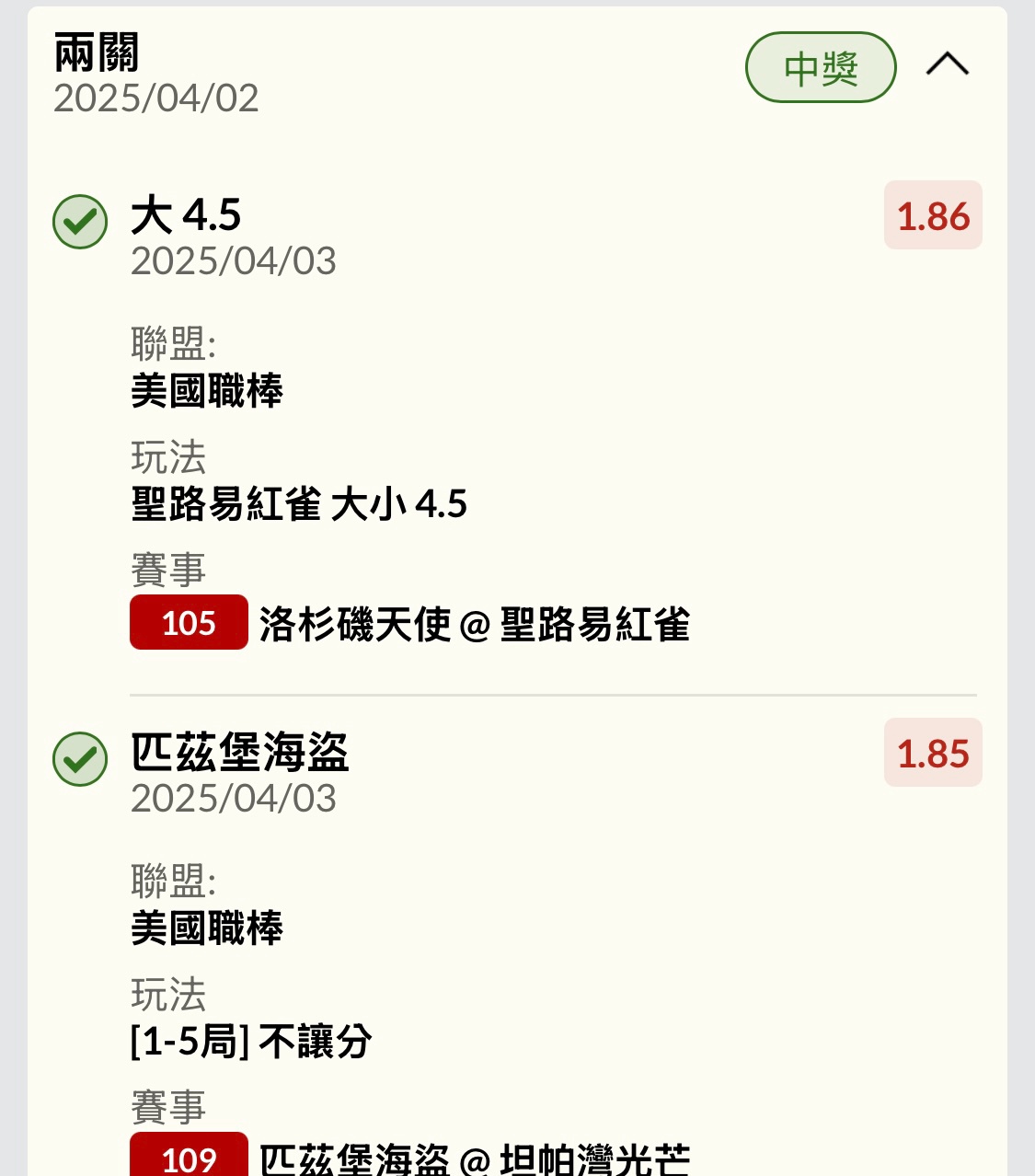Collapse the 兩關 bet details
This screenshot has height=1176, width=1035.
(x=947, y=65)
